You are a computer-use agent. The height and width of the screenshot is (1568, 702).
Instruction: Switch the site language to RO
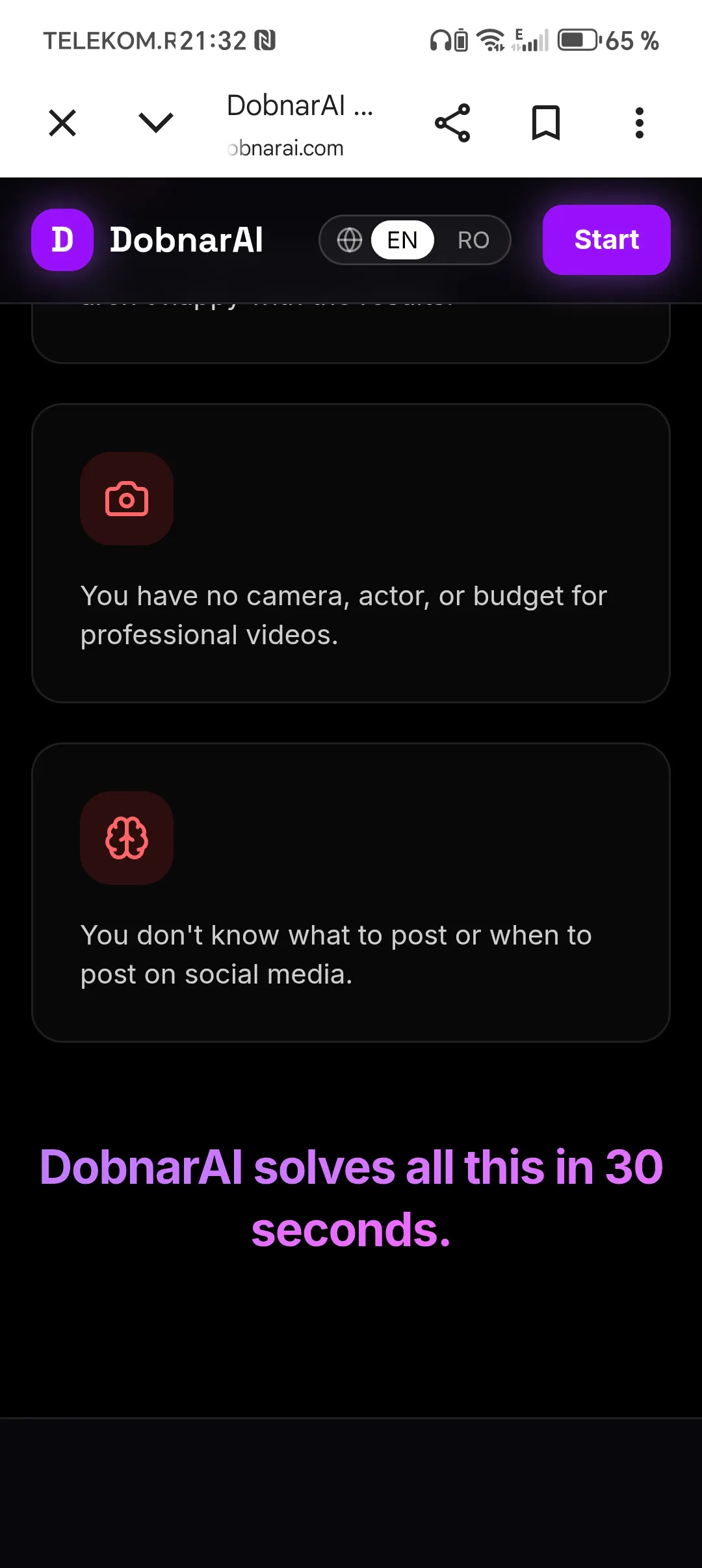click(x=473, y=240)
